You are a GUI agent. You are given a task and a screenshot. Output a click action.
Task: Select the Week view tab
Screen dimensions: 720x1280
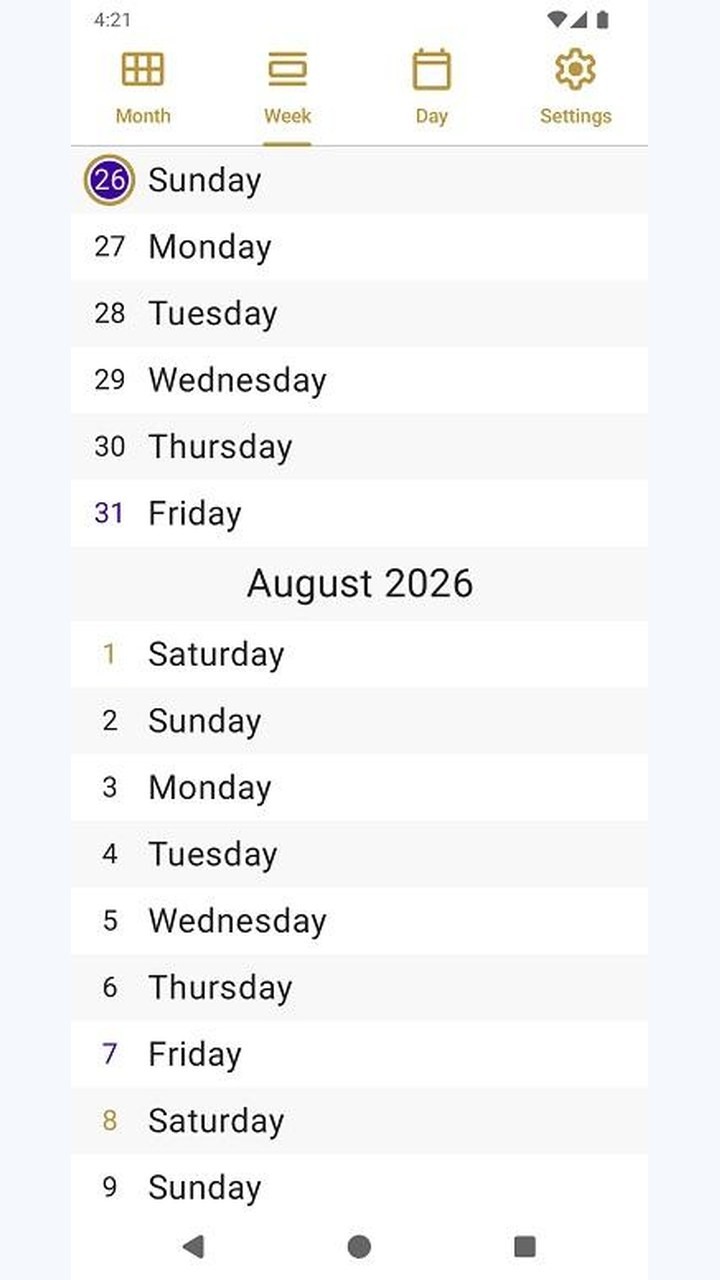[x=287, y=89]
